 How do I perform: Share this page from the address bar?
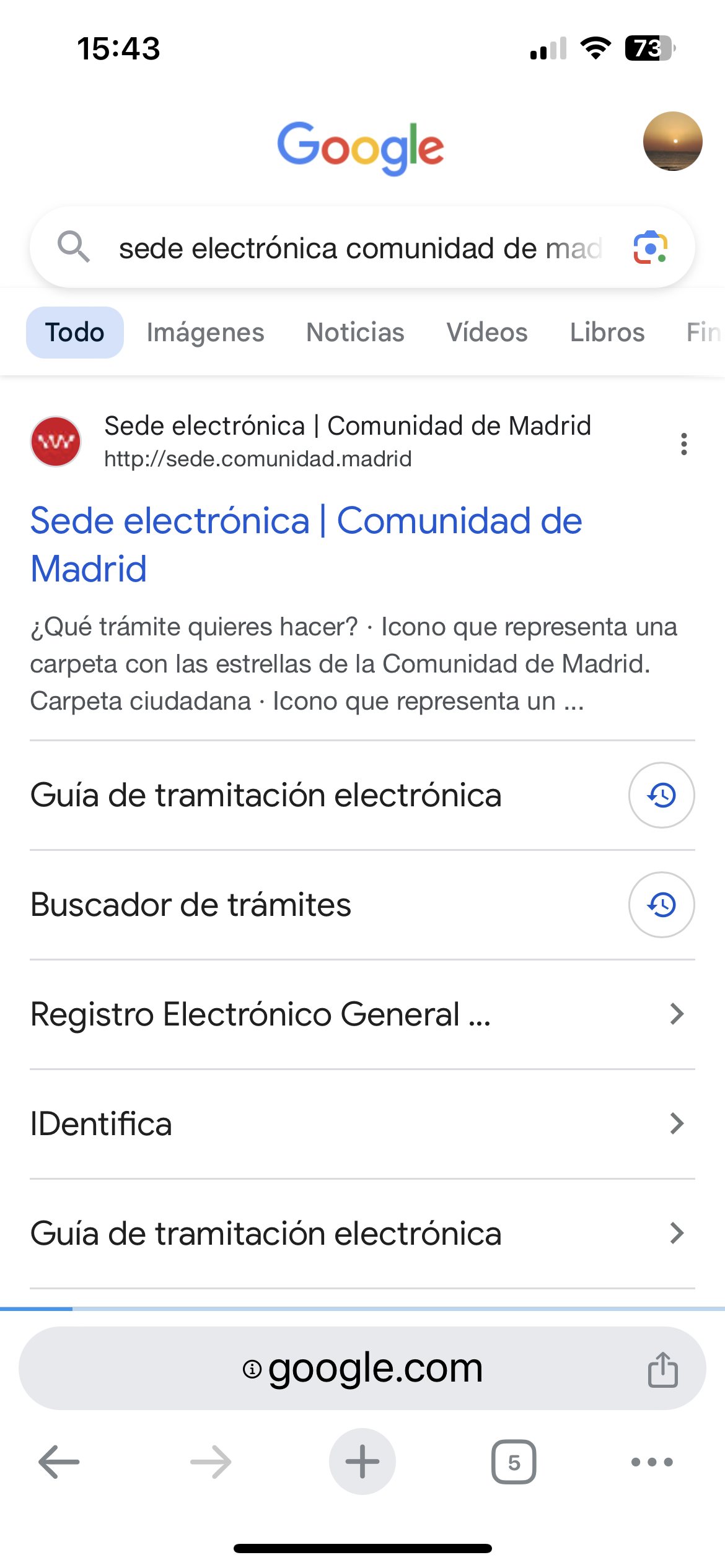(662, 1369)
